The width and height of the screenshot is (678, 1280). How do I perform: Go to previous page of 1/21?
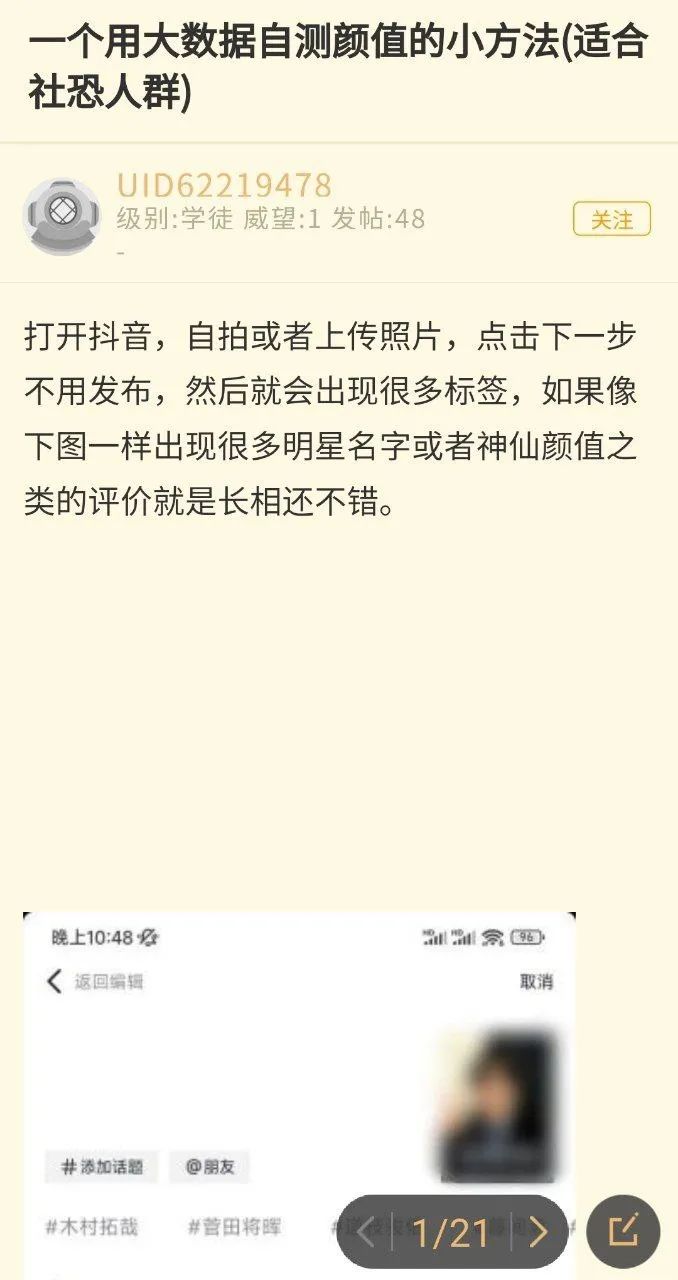pos(366,1232)
